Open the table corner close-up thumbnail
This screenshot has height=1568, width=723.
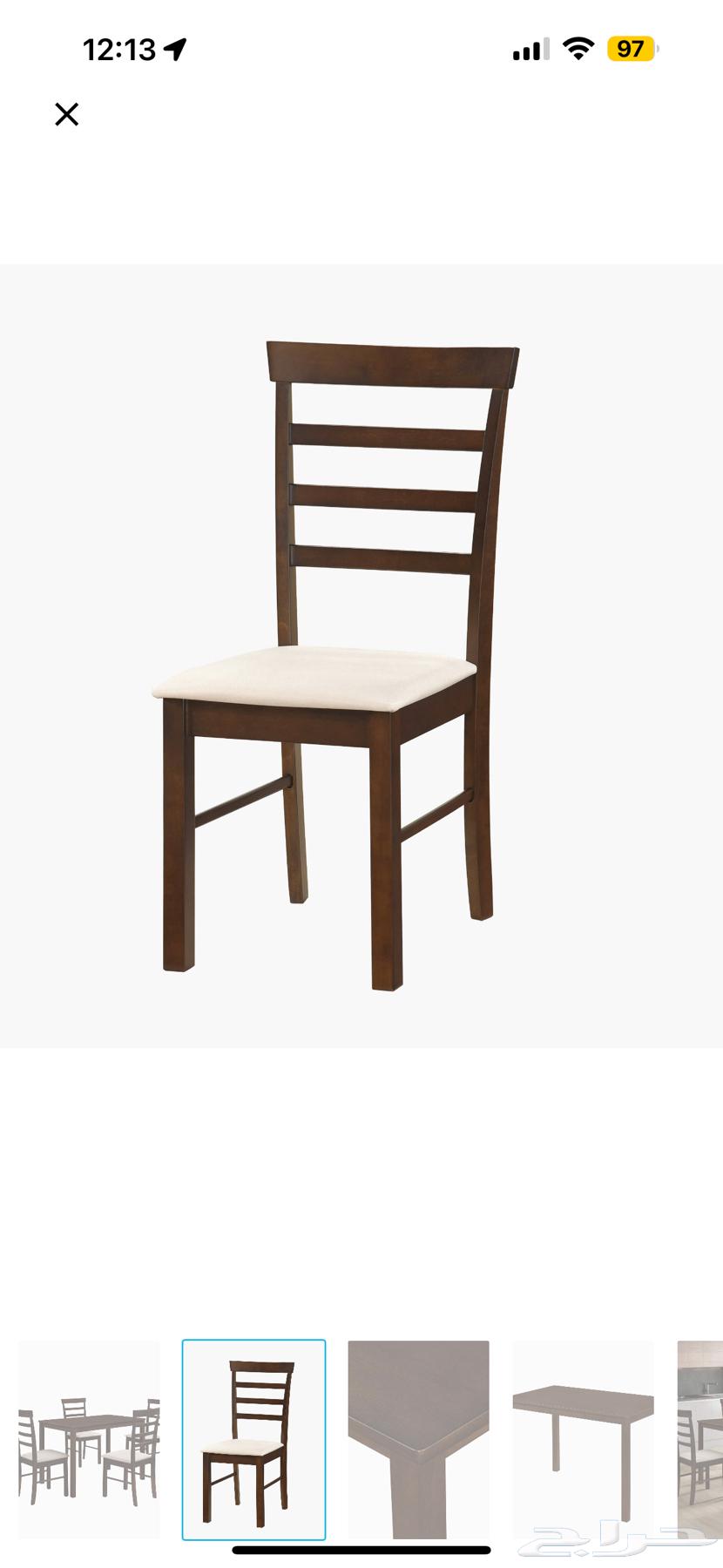point(418,1439)
